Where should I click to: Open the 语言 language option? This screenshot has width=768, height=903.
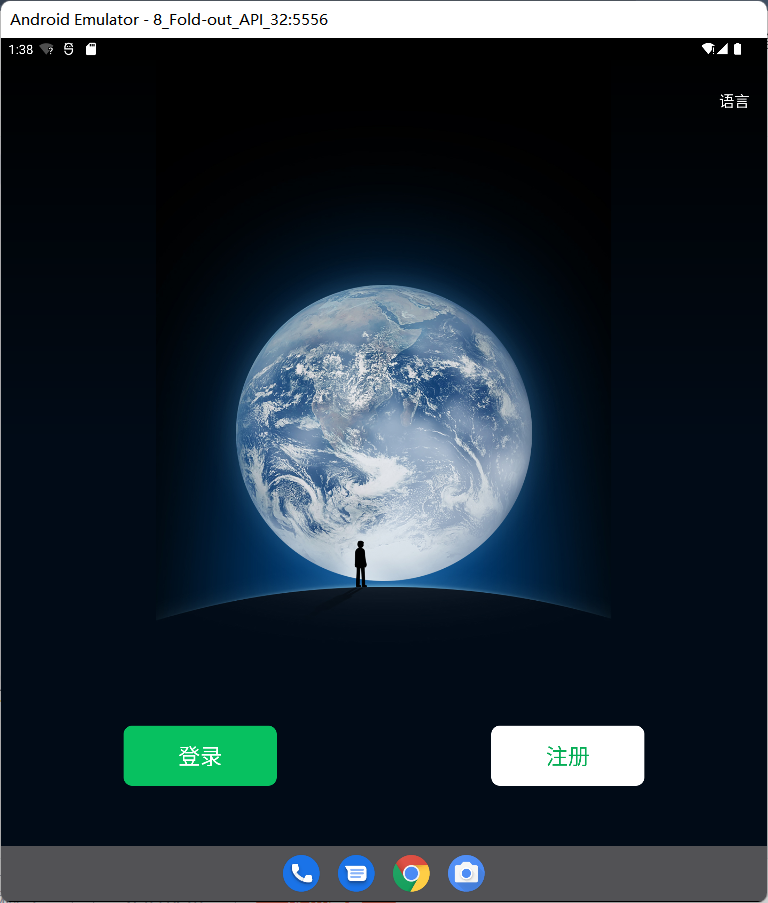pyautogui.click(x=733, y=101)
